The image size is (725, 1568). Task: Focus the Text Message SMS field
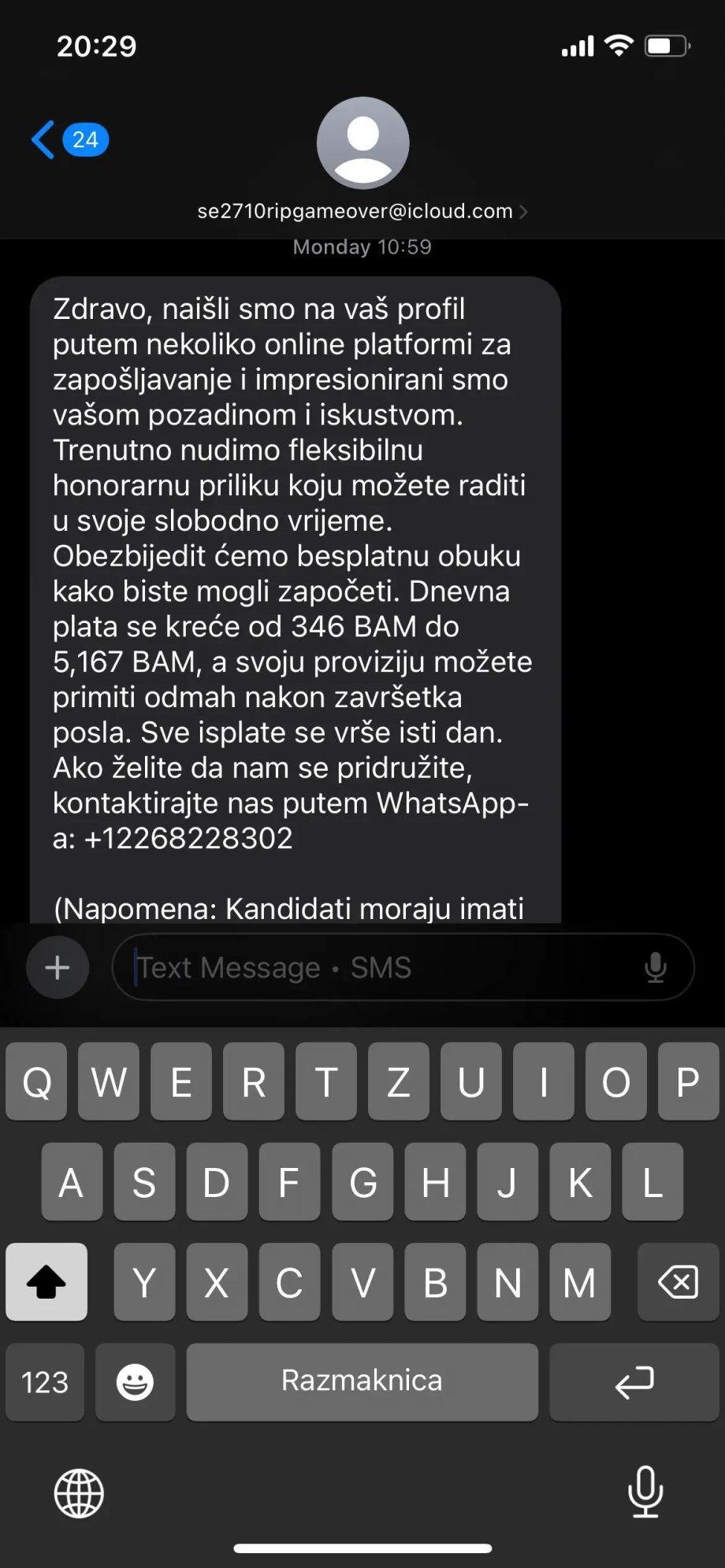point(378,967)
